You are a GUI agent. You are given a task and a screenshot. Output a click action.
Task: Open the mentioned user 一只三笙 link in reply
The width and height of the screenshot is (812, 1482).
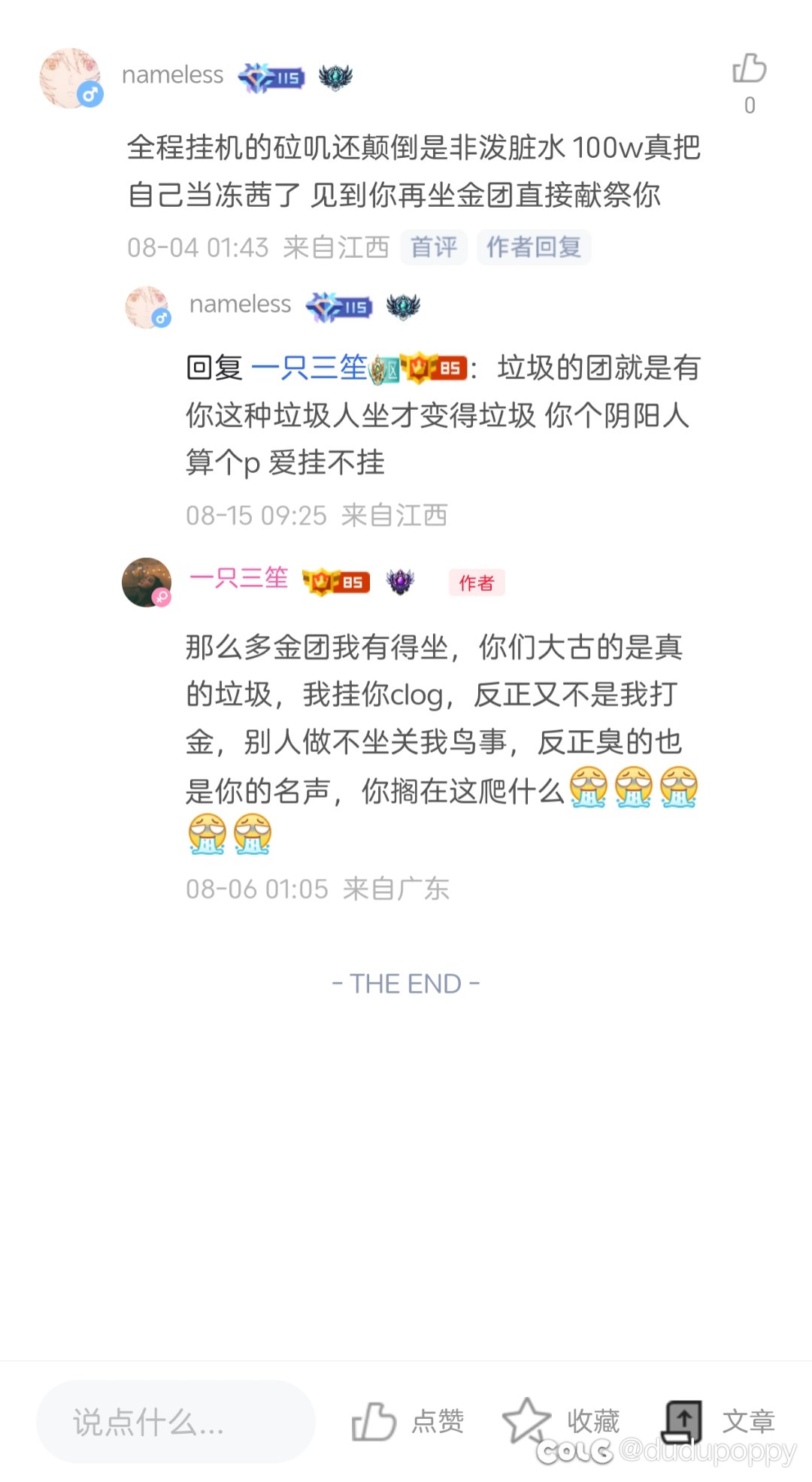[308, 368]
